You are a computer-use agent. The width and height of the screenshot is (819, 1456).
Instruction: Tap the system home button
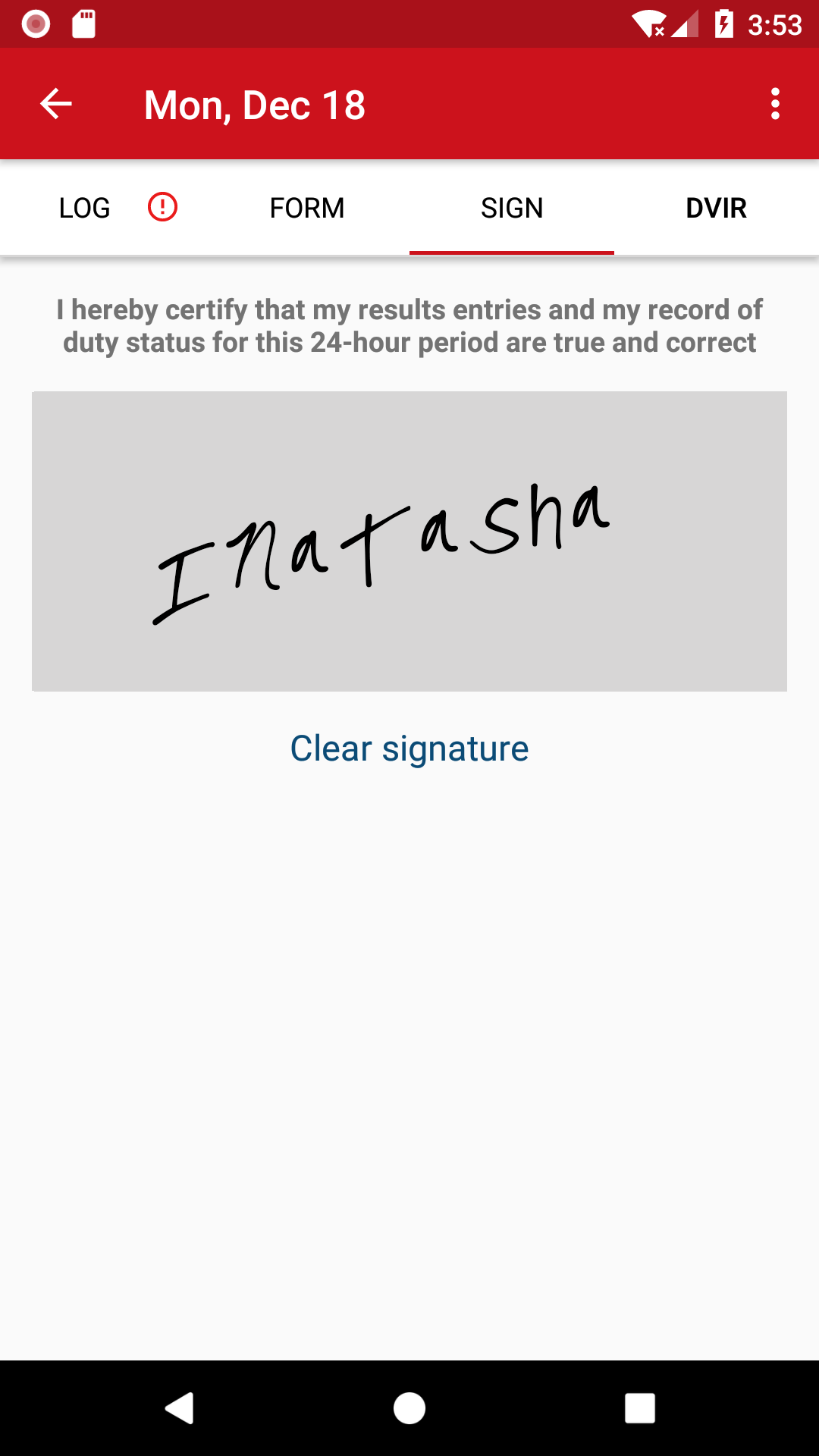tap(409, 1408)
